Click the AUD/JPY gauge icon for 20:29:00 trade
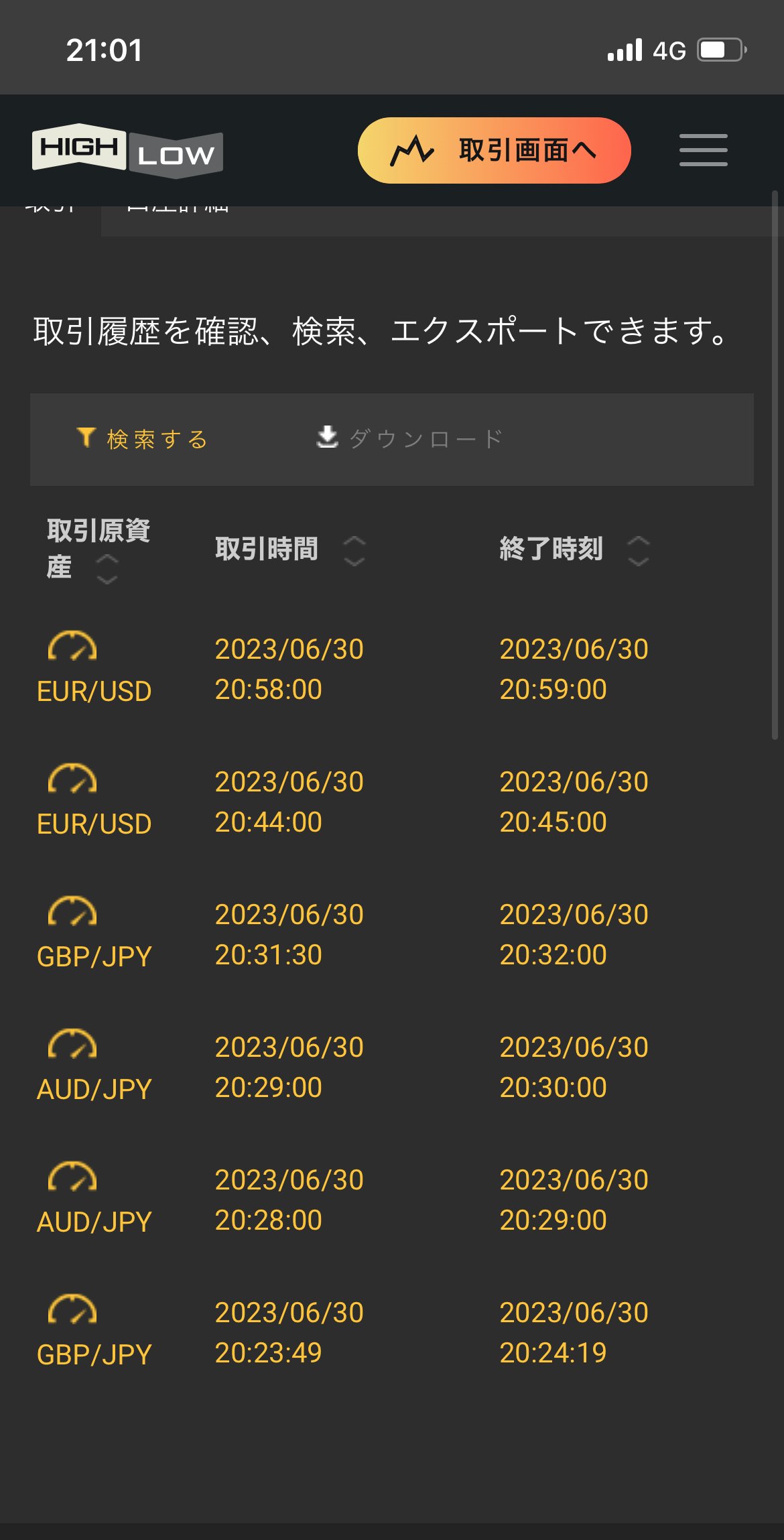 (x=74, y=1045)
